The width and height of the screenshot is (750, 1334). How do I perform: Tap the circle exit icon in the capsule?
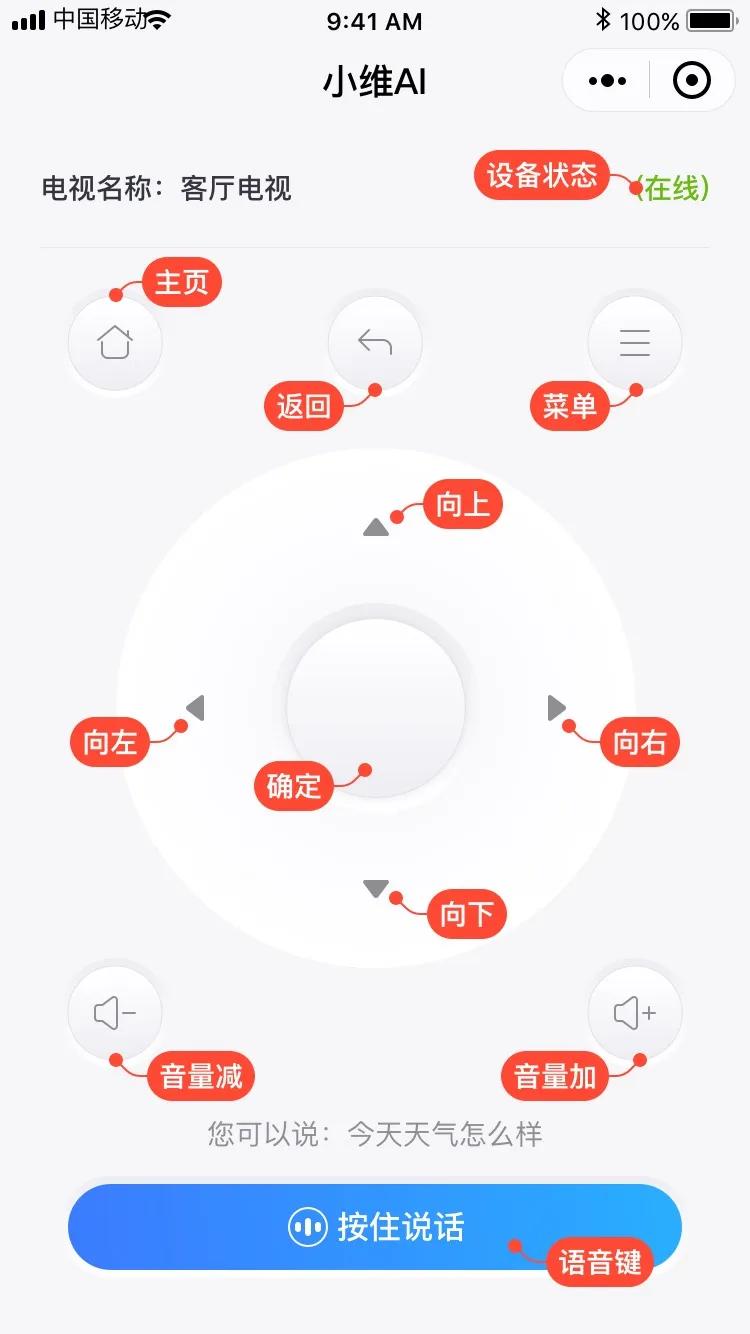tap(692, 80)
